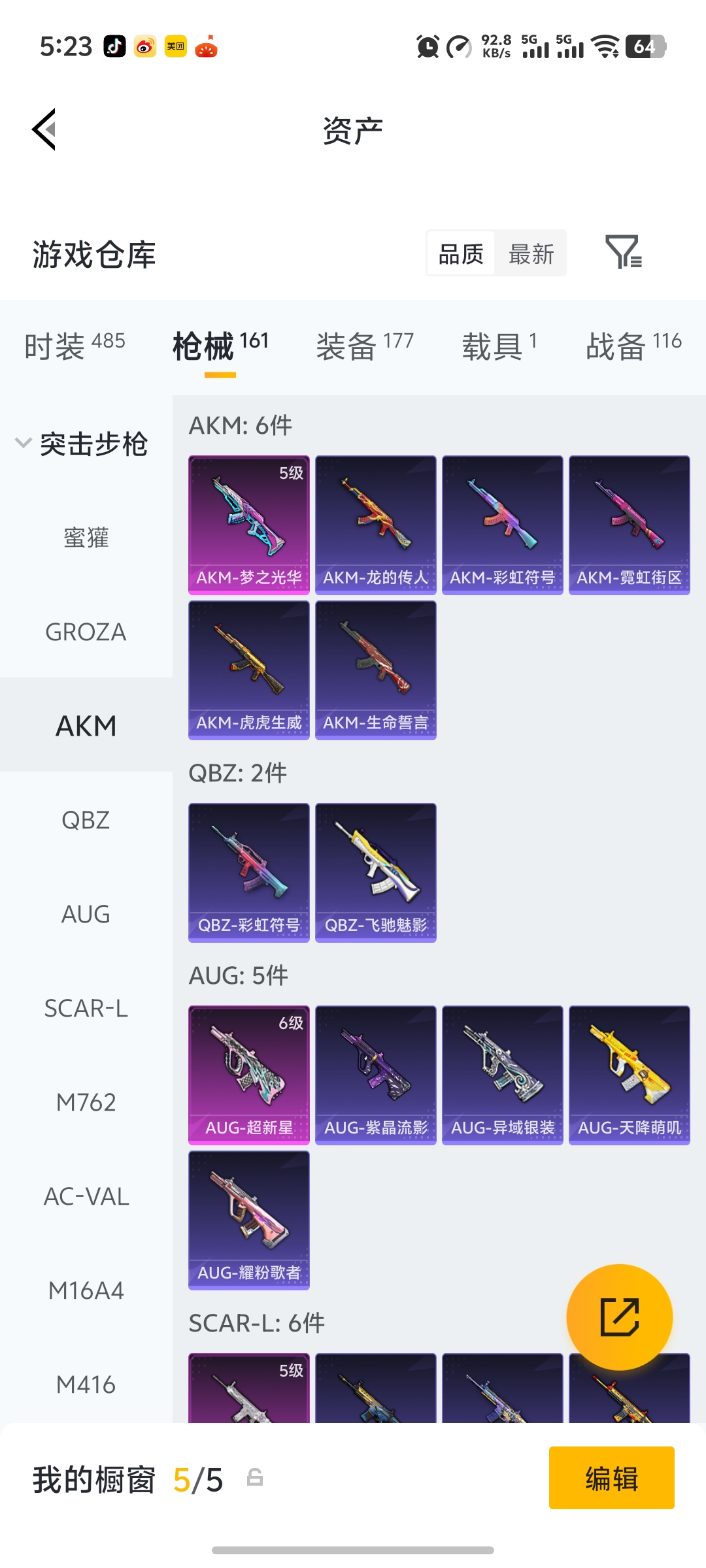Sort the warehouse by 最新
Screen dimensions: 706x1568
coord(531,253)
